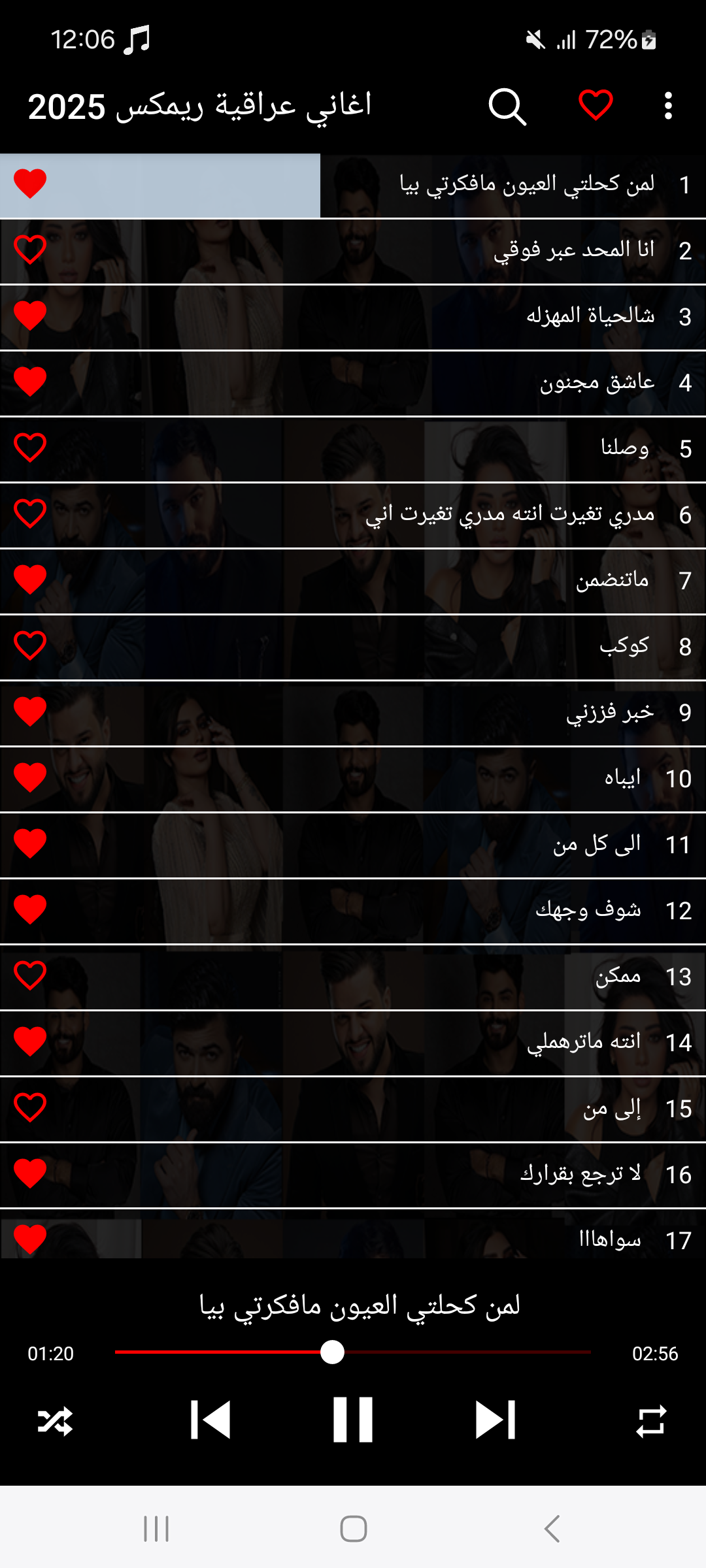Skip to the next track
This screenshot has width=706, height=1568.
coord(496,1420)
